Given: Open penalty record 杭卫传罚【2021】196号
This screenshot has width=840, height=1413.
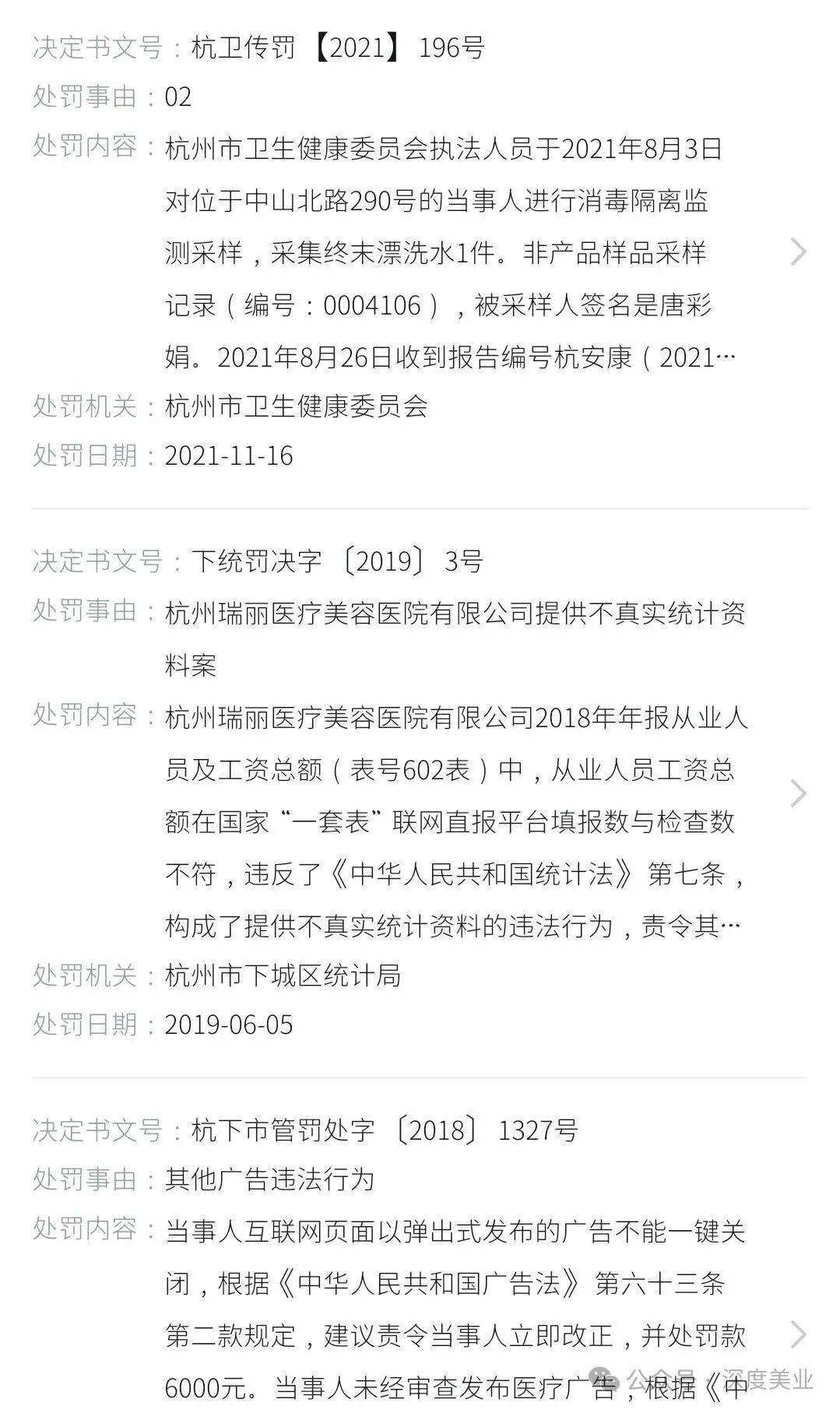Looking at the screenshot, I should [x=798, y=251].
